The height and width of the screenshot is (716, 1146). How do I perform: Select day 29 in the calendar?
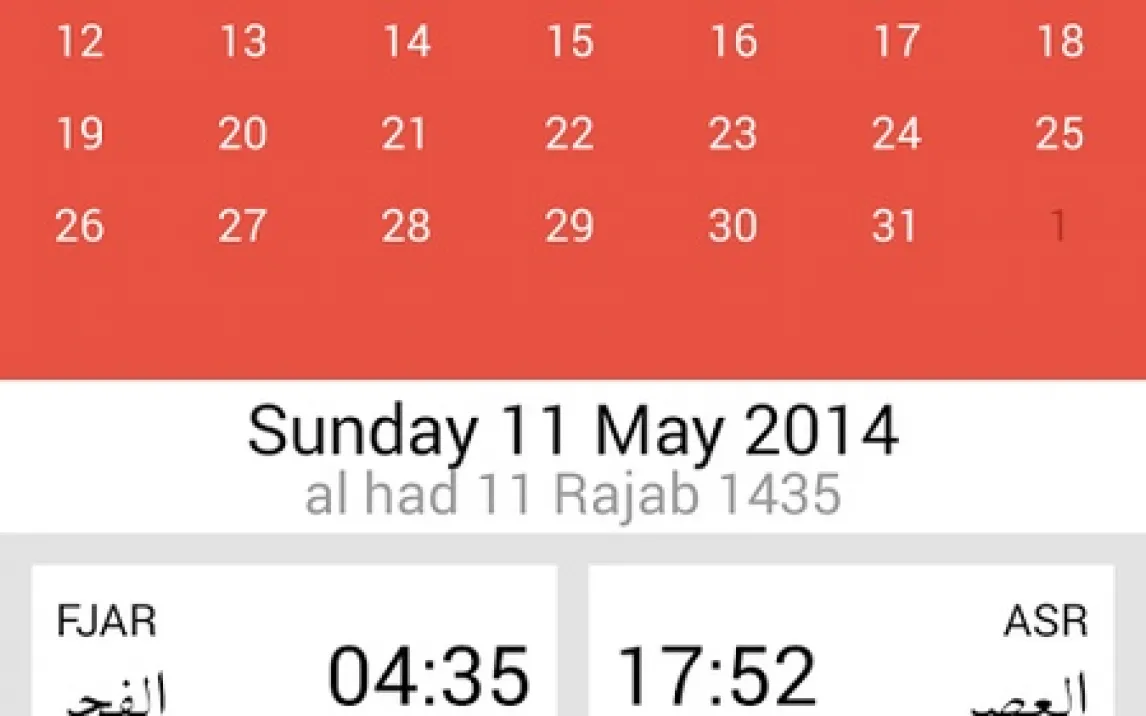click(x=570, y=227)
